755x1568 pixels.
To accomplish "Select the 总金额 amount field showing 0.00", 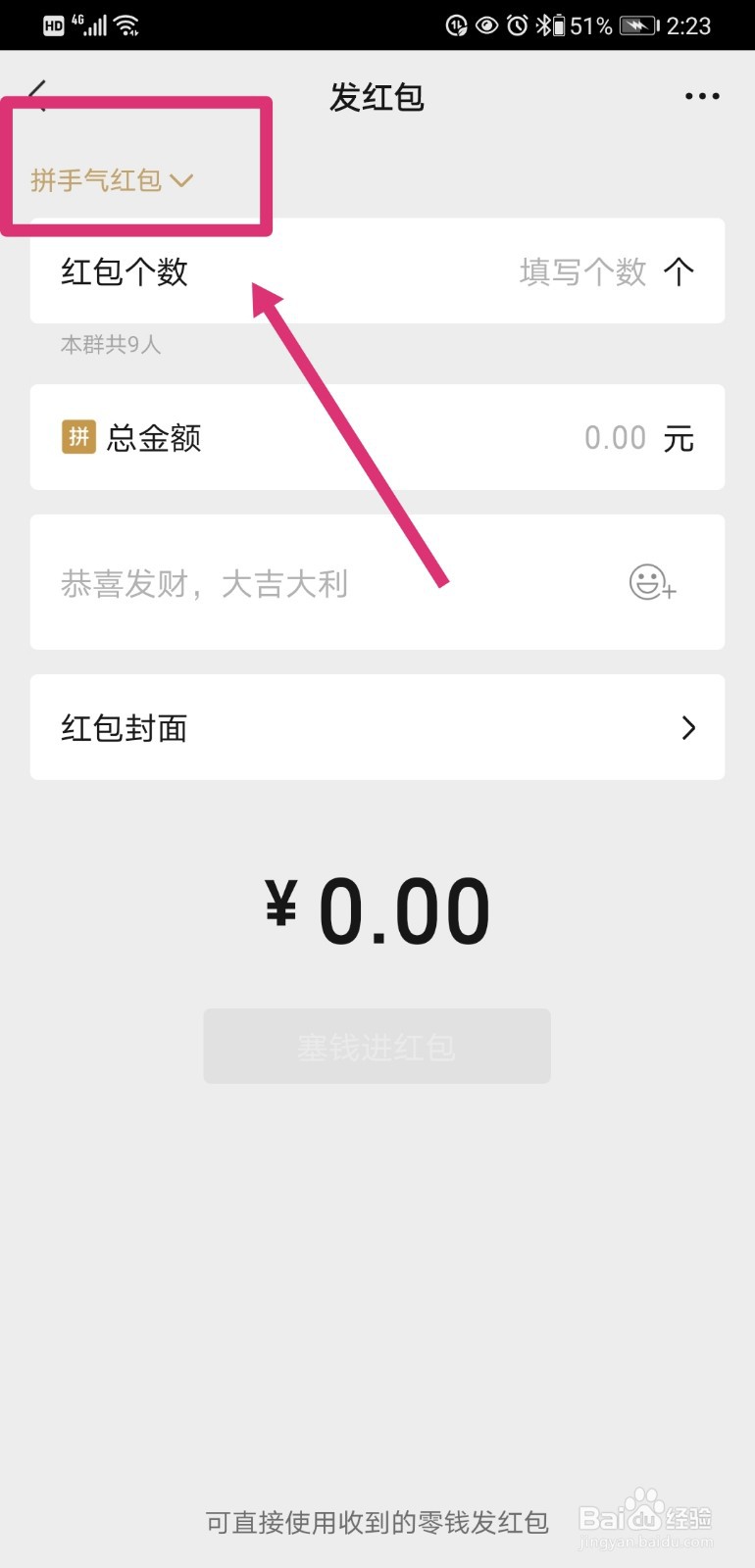I will (x=615, y=437).
